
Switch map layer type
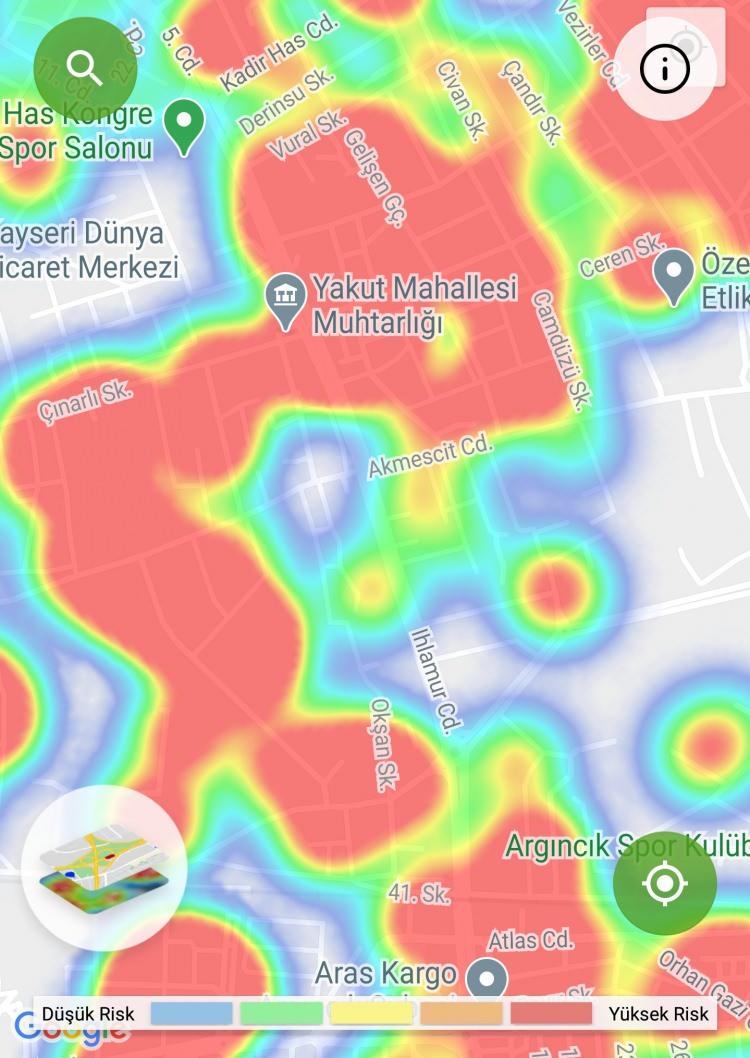point(104,867)
